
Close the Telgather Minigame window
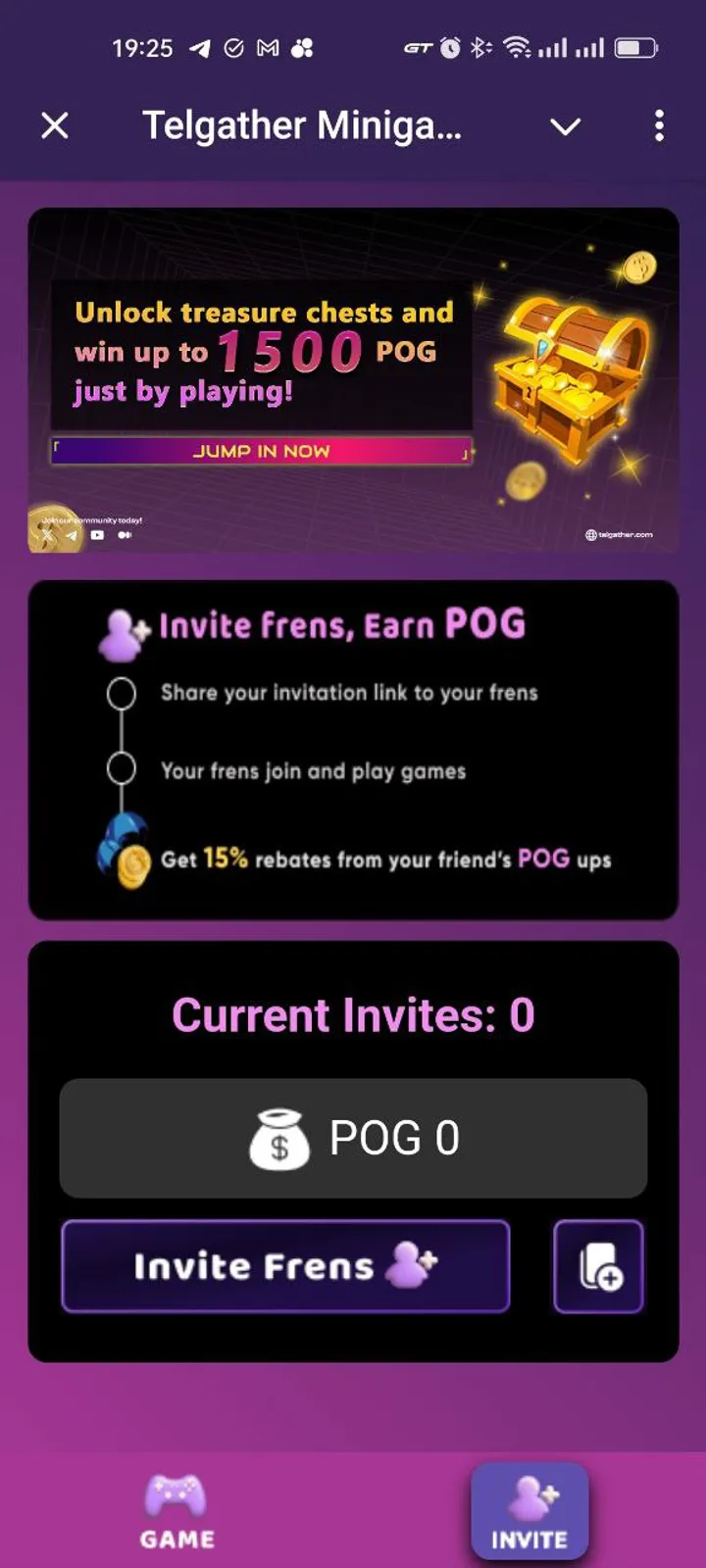coord(55,125)
